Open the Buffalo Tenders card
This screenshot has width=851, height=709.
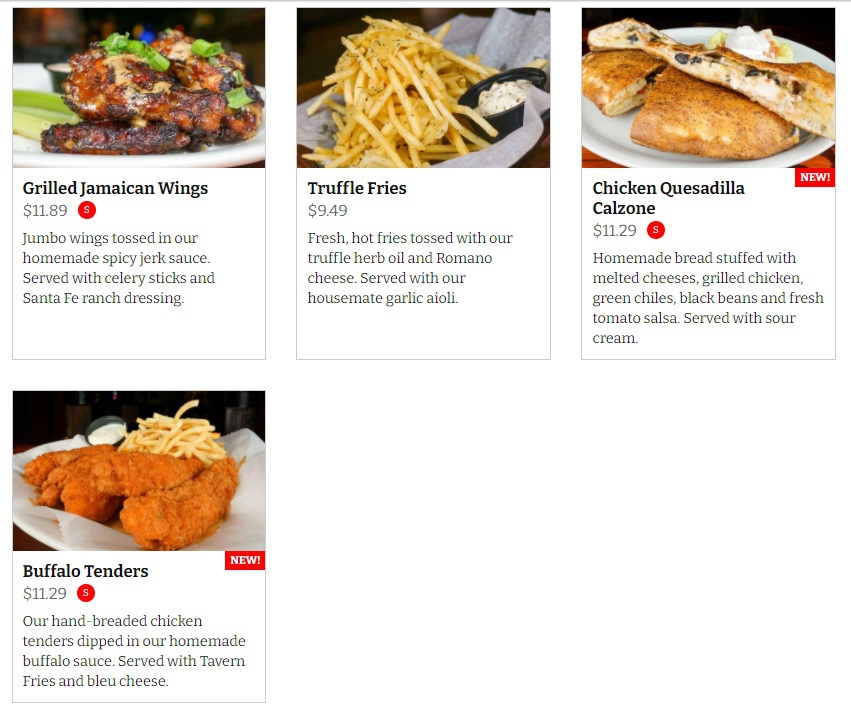coord(86,571)
